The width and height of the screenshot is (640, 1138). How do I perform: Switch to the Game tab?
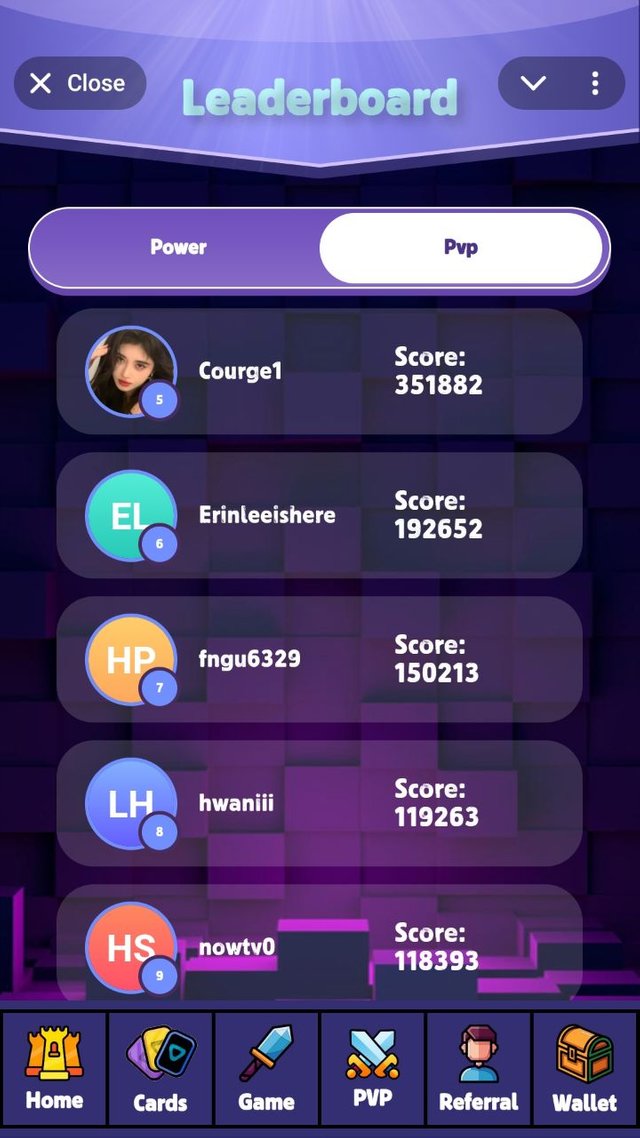click(266, 1069)
